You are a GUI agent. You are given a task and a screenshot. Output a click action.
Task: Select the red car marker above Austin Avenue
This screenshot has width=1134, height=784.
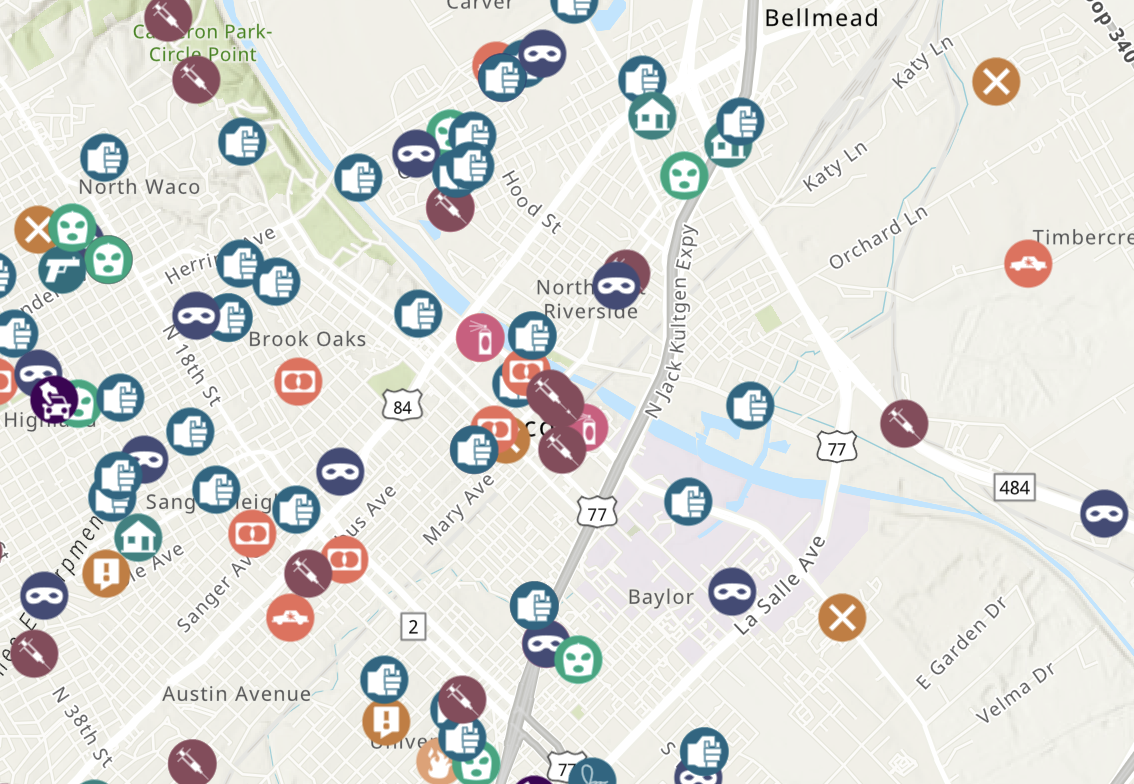[290, 618]
